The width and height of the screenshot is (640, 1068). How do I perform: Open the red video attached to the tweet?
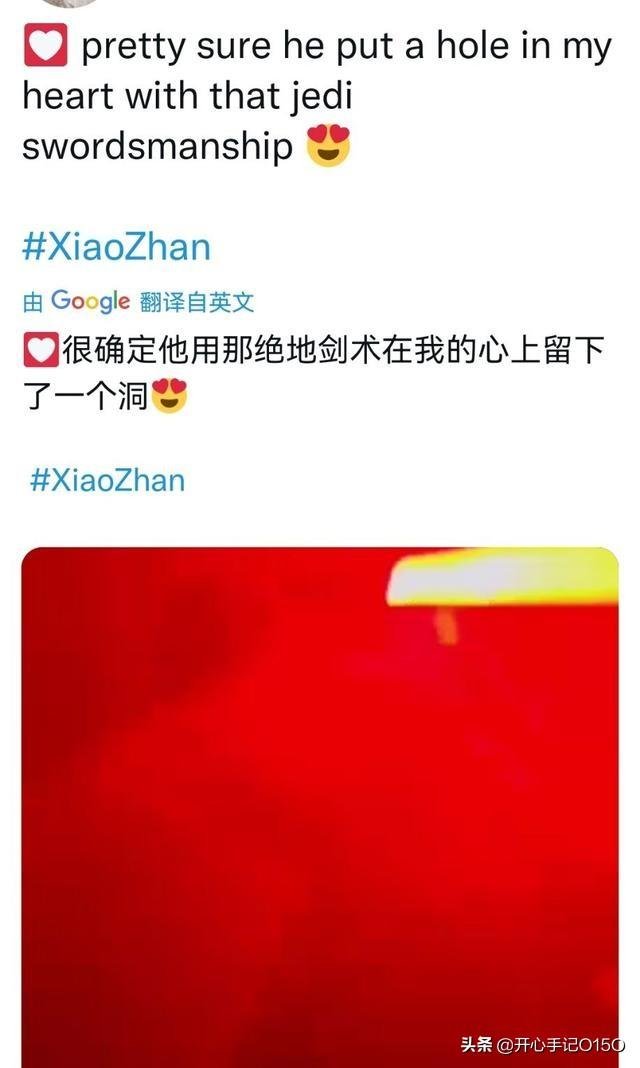pyautogui.click(x=320, y=800)
